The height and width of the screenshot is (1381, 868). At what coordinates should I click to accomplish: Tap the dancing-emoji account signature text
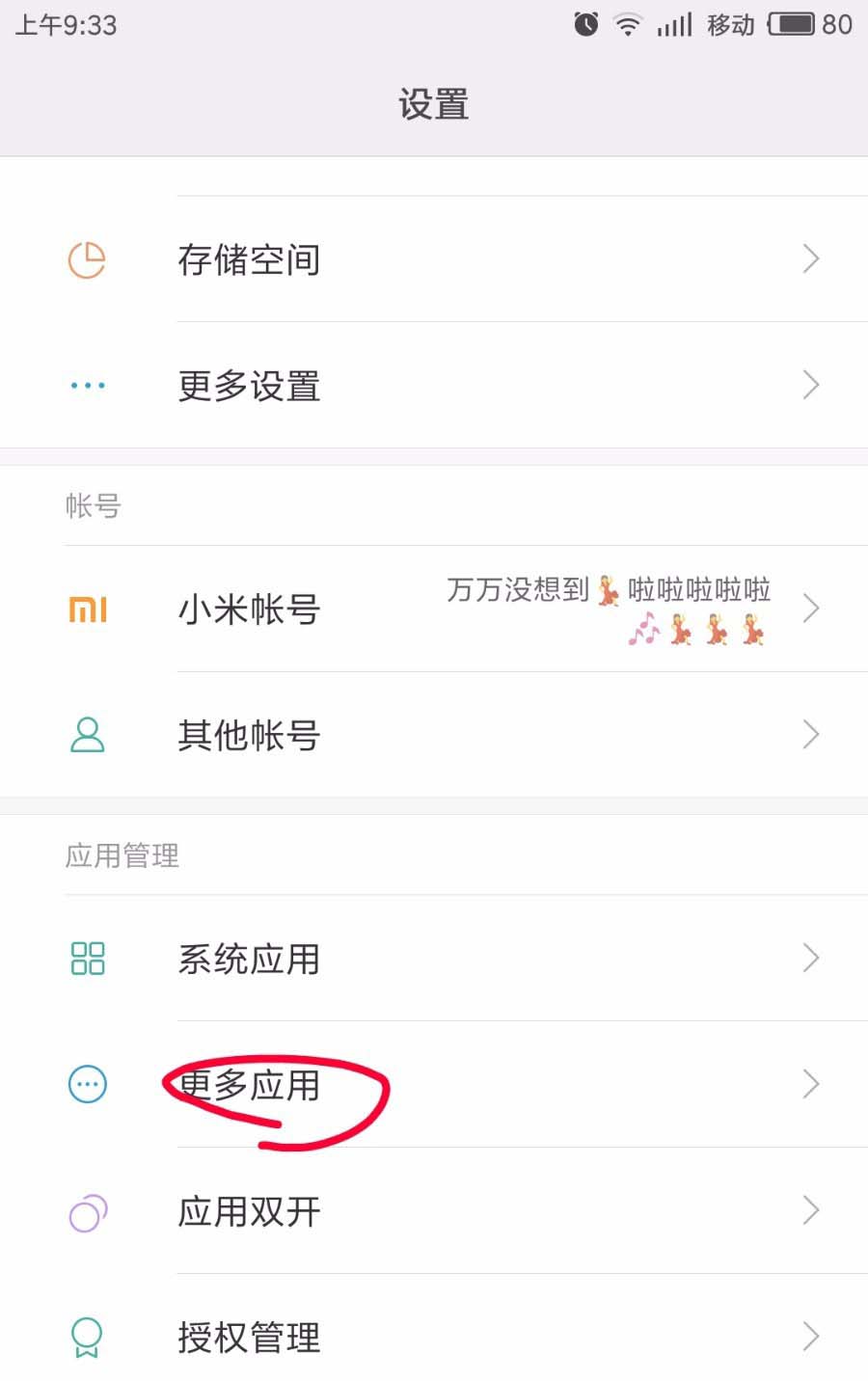[606, 609]
